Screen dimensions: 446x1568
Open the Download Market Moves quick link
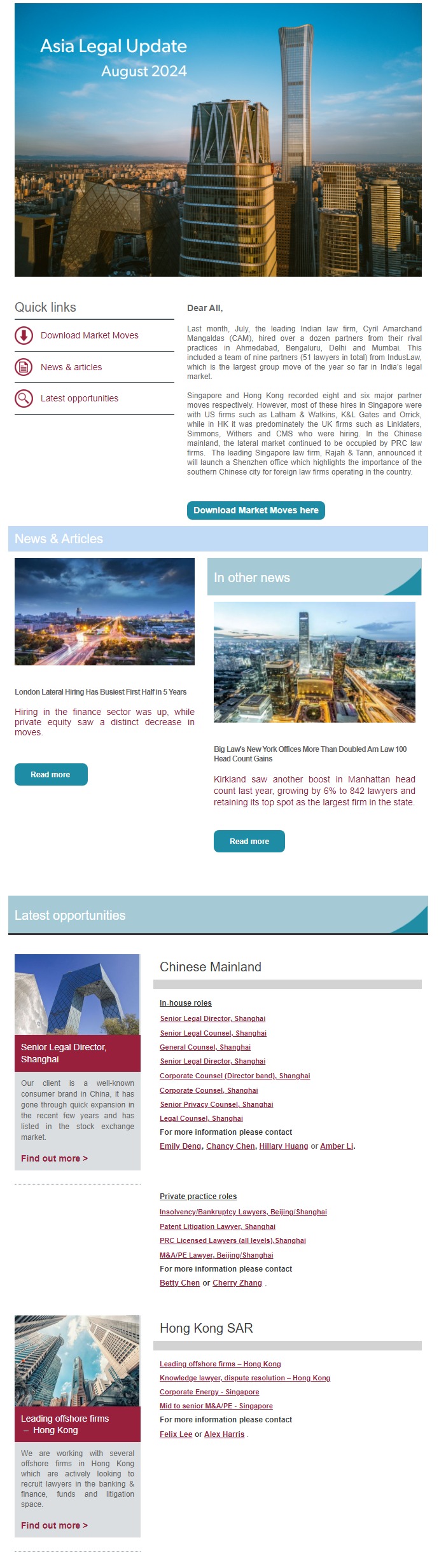coord(89,335)
